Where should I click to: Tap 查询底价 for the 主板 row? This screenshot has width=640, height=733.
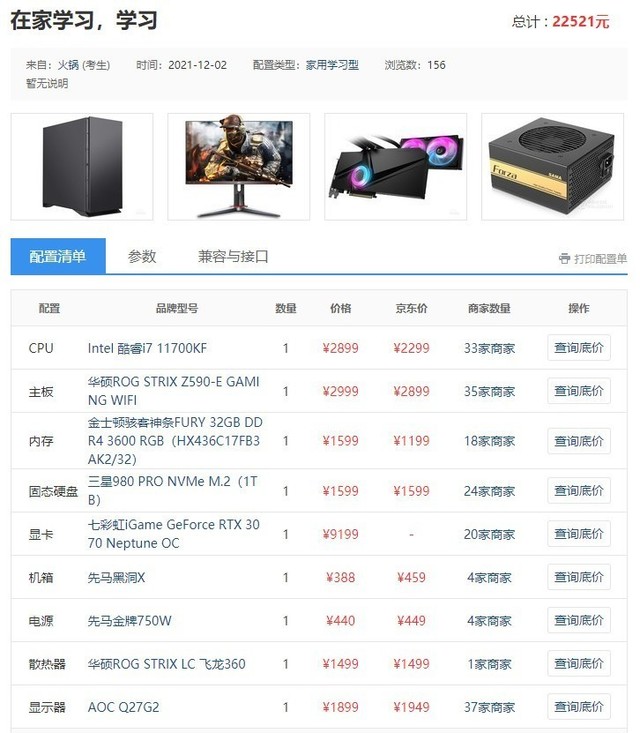578,391
